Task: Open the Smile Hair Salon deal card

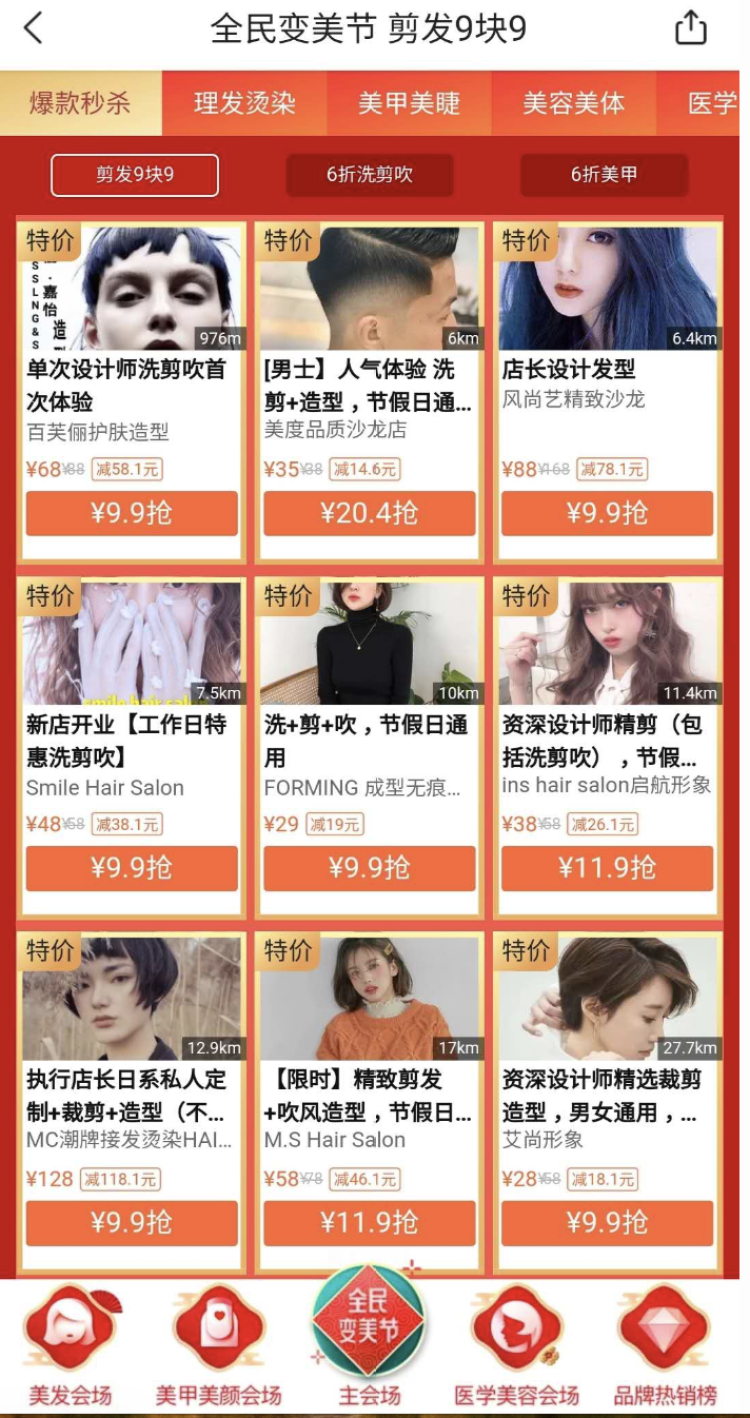Action: click(132, 740)
